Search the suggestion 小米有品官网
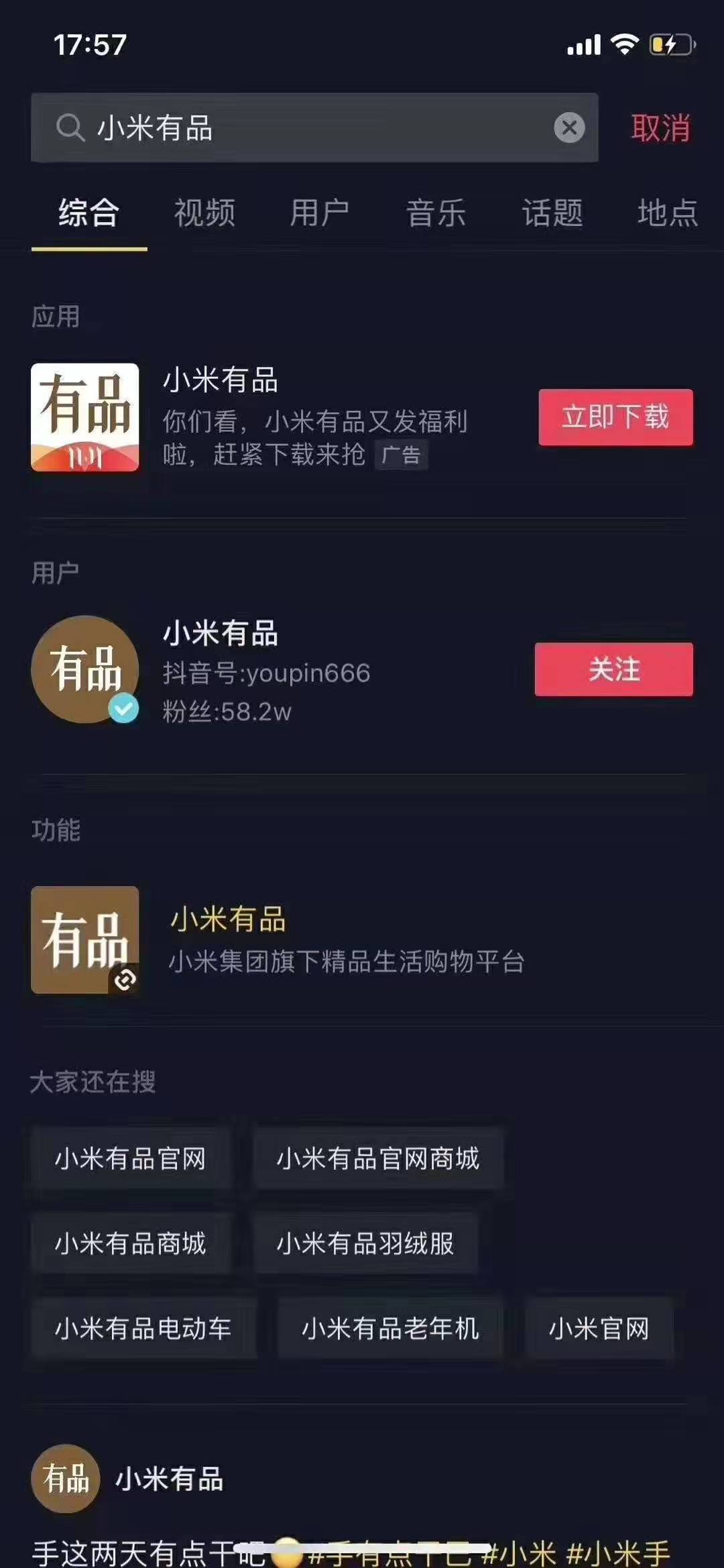 click(x=131, y=1159)
